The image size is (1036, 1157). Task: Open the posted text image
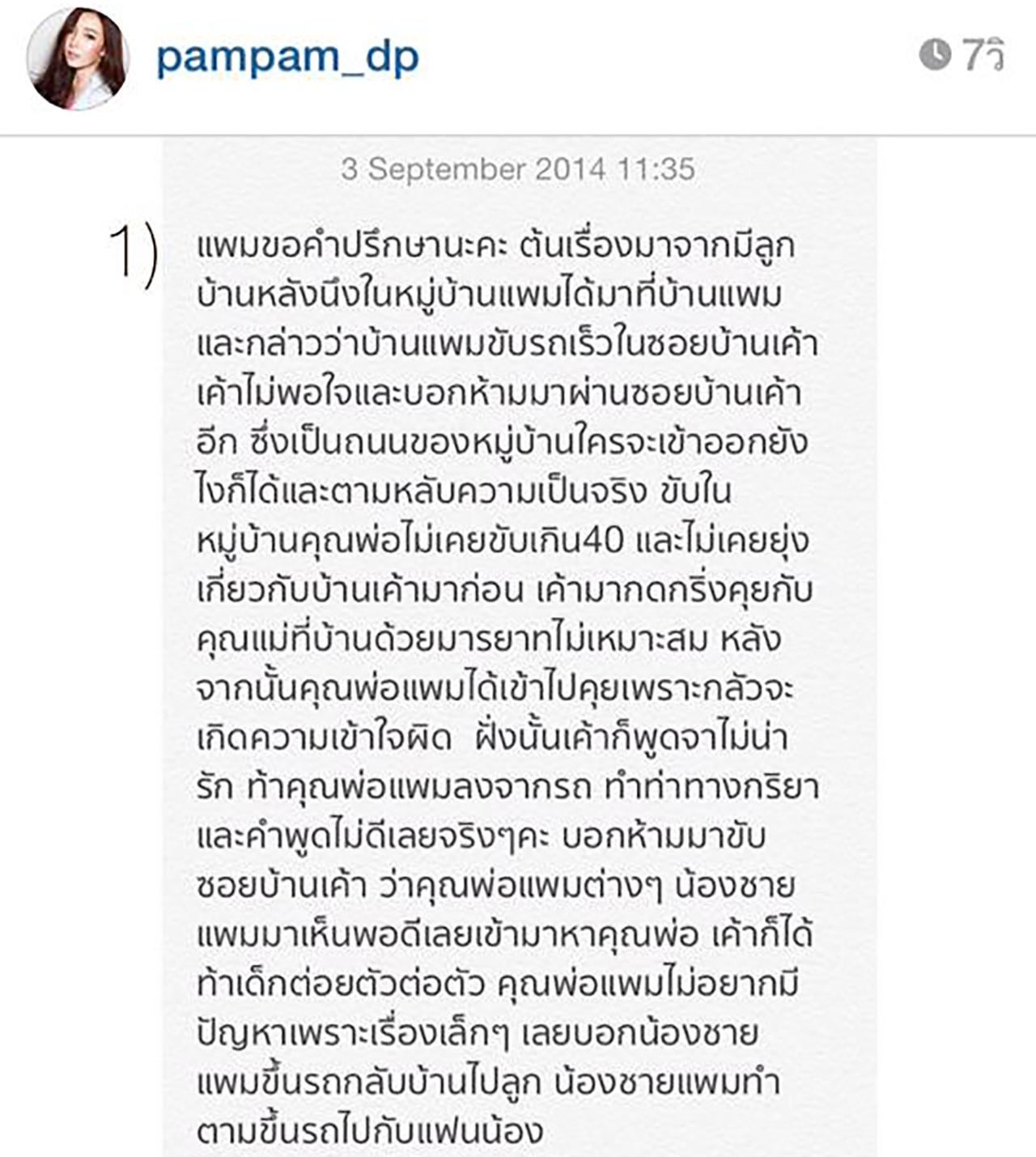point(519,648)
